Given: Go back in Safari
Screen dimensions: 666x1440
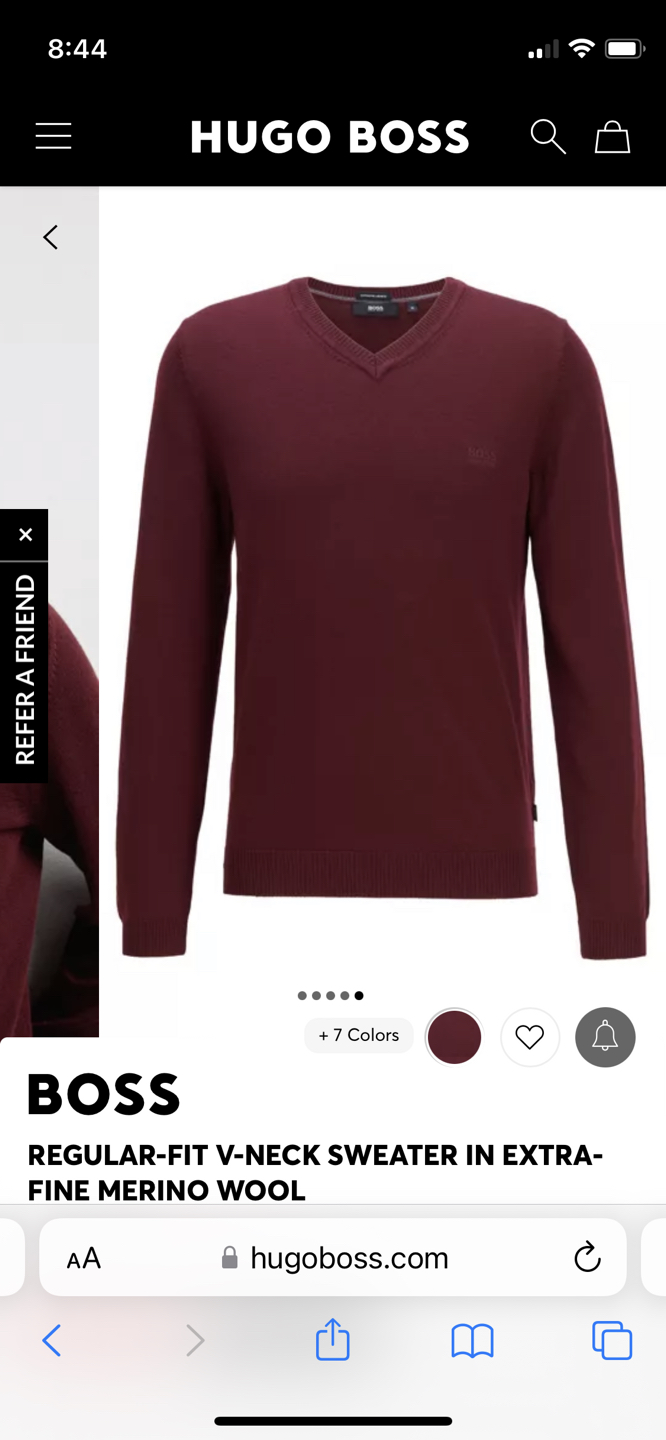Looking at the screenshot, I should pyautogui.click(x=52, y=1340).
